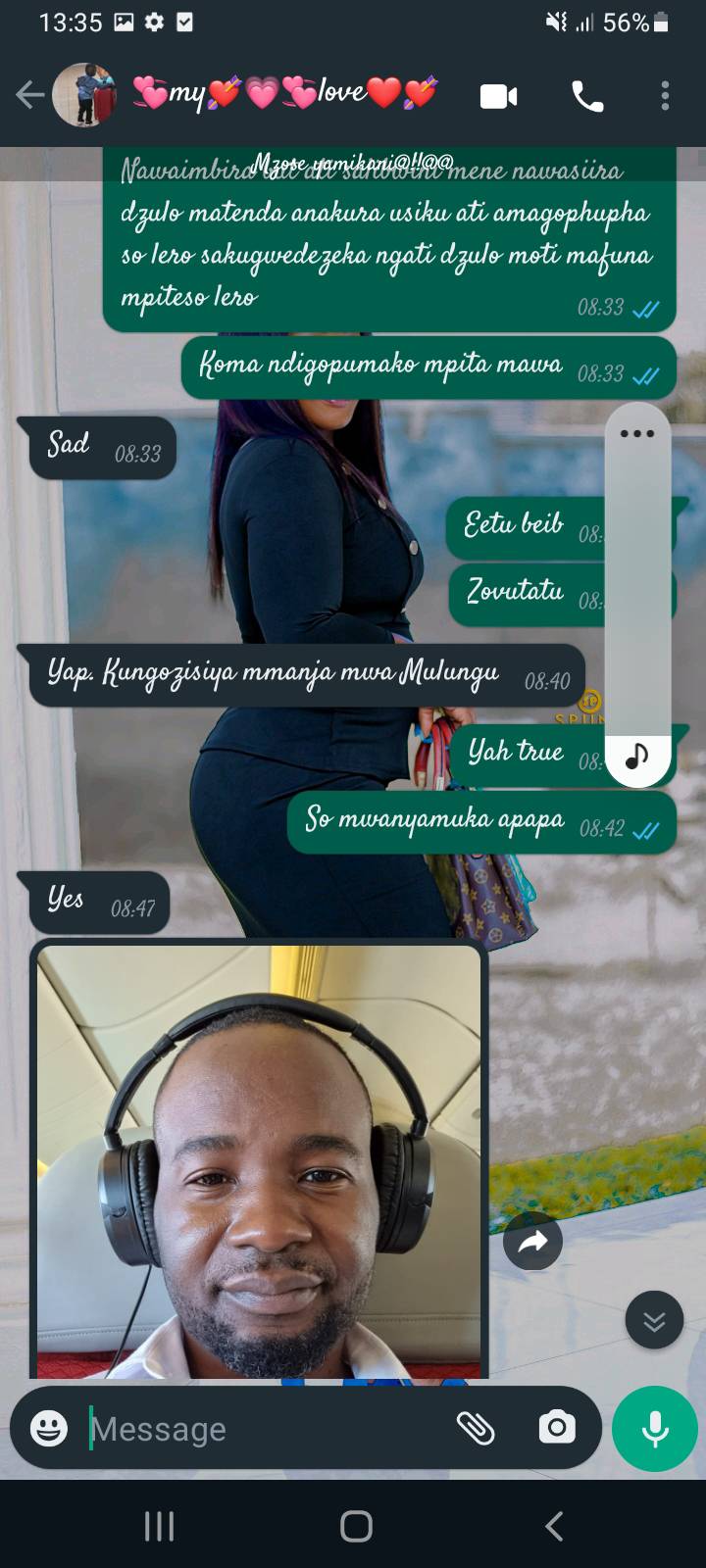Open the camera from the message bar
Screen dimensions: 706x1568
coord(557,1428)
